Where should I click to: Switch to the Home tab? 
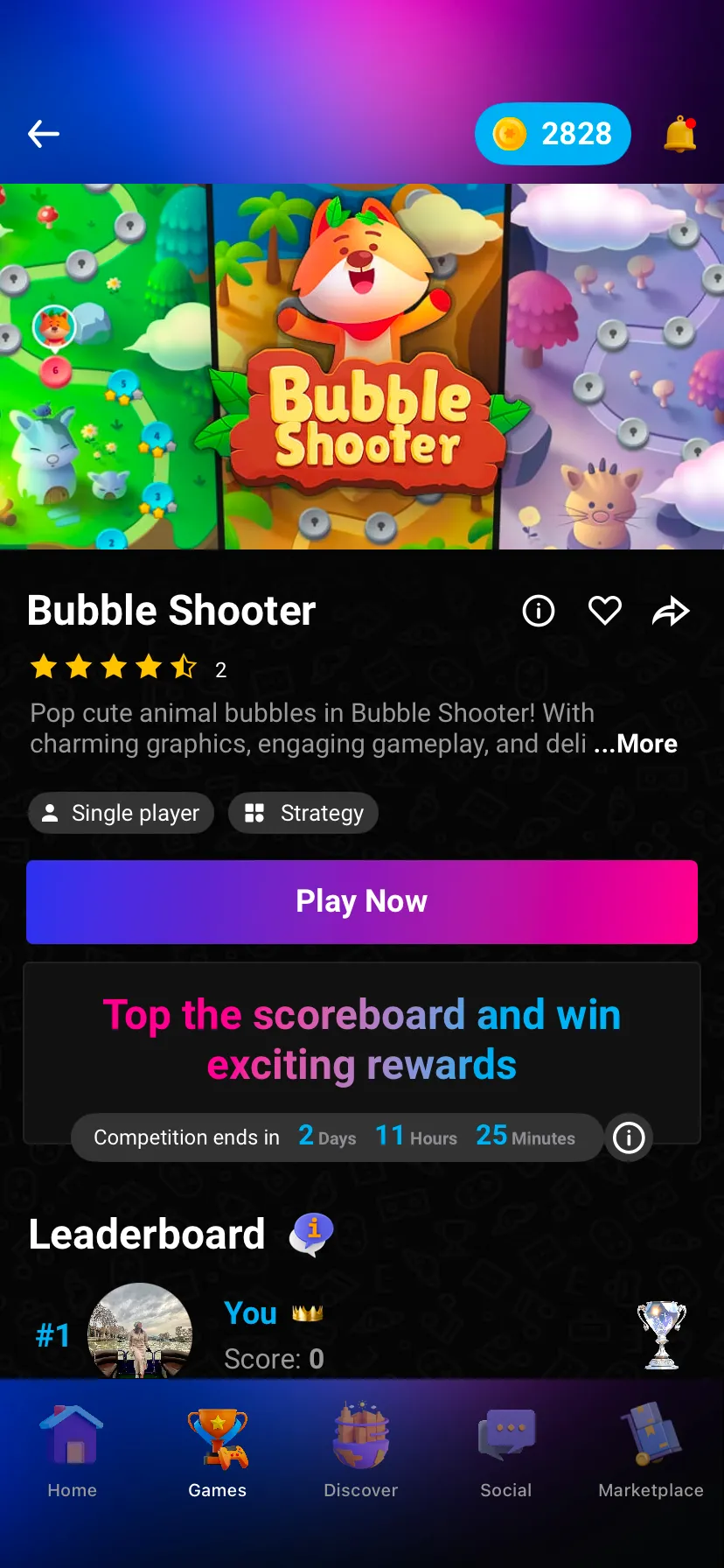(73, 1451)
